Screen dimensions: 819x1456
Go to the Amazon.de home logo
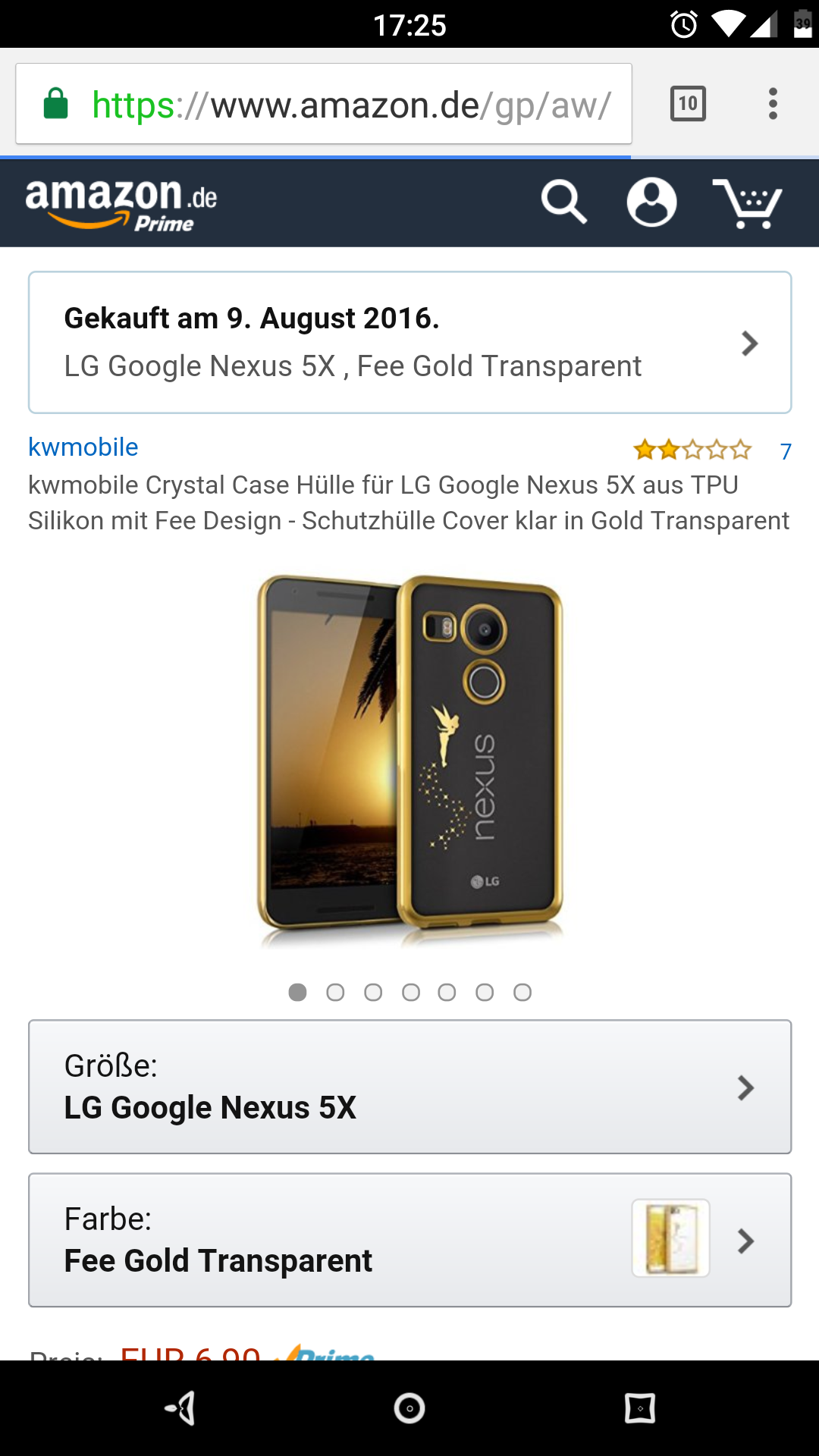121,203
